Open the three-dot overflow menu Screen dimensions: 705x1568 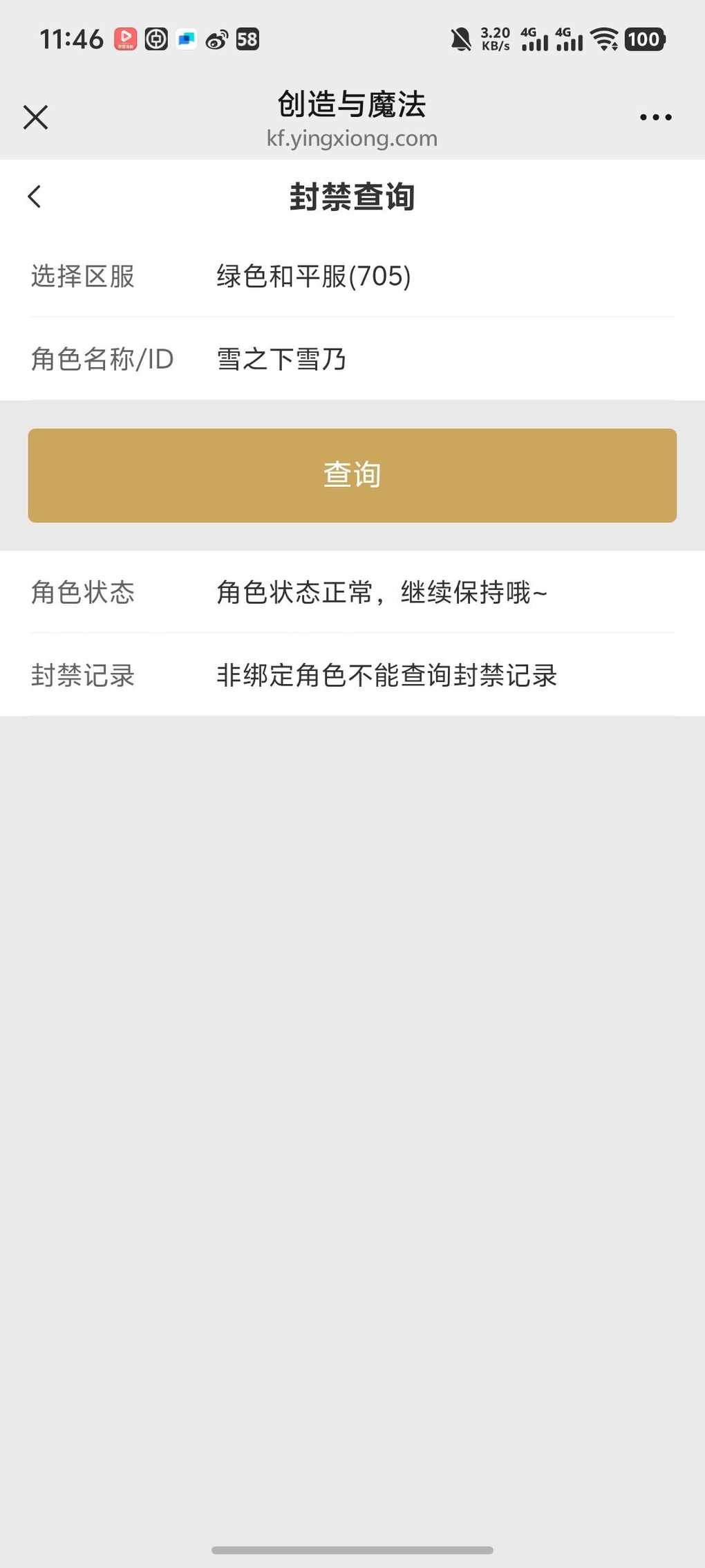(655, 118)
